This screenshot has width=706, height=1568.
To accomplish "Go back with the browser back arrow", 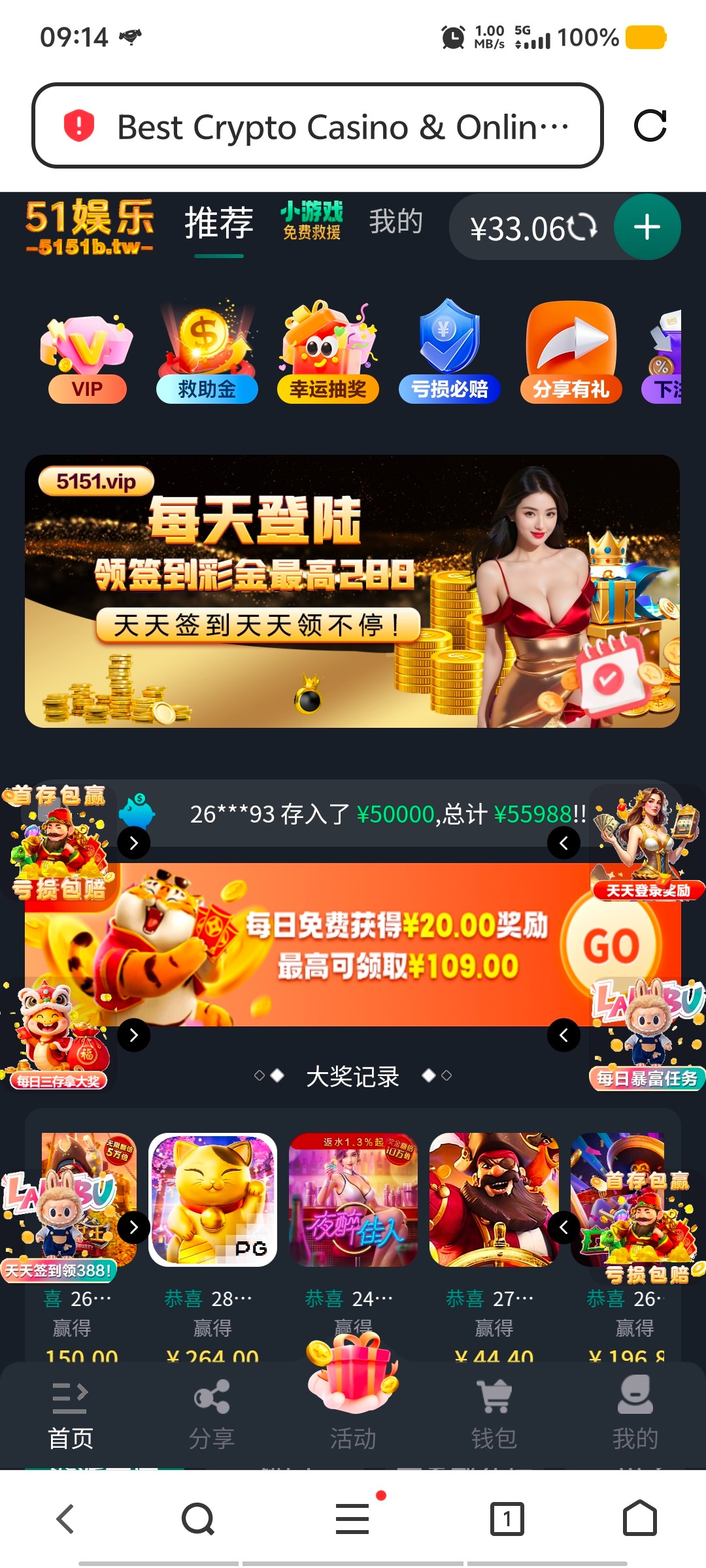I will (x=65, y=1518).
